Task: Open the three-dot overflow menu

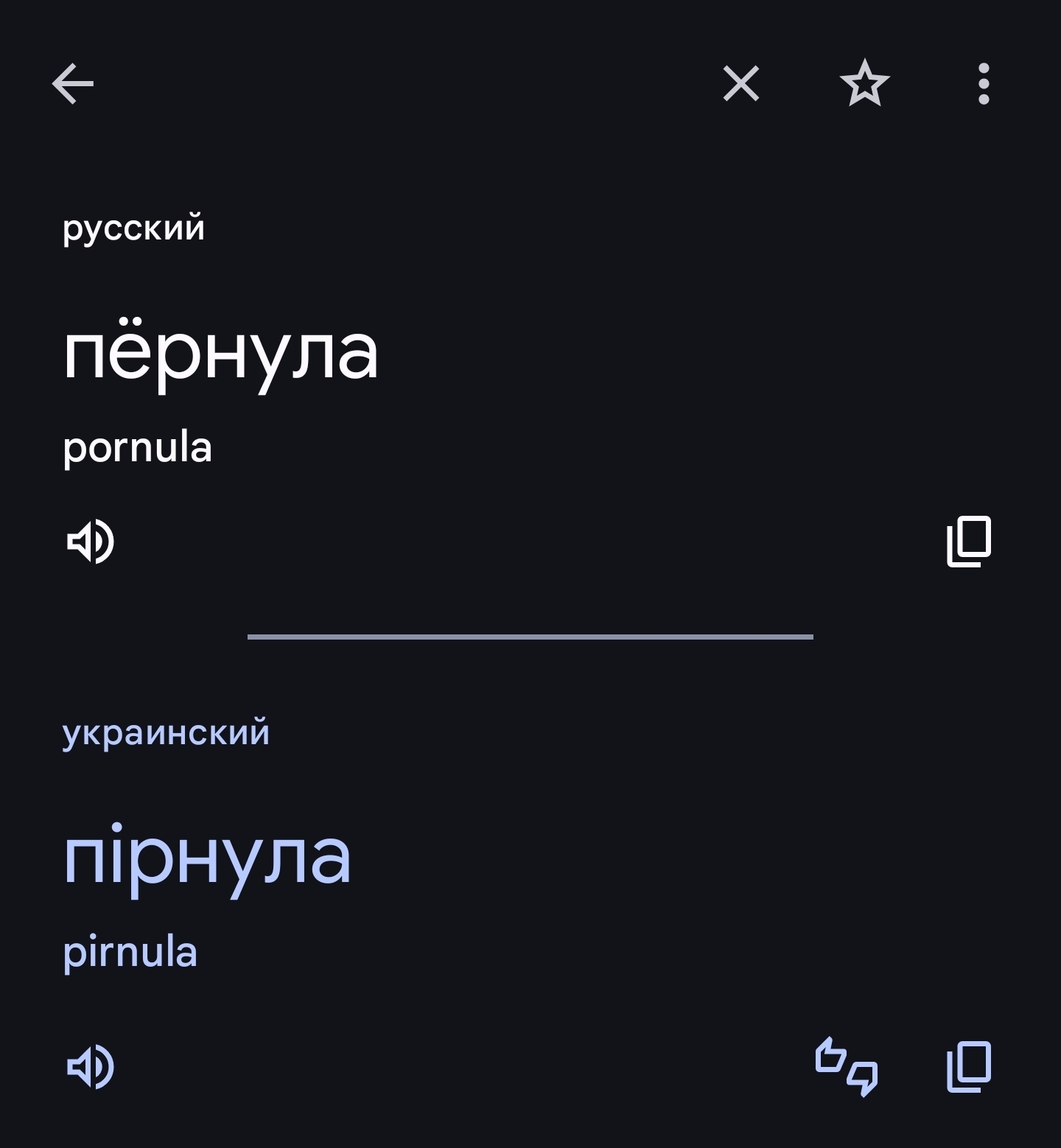Action: (984, 83)
